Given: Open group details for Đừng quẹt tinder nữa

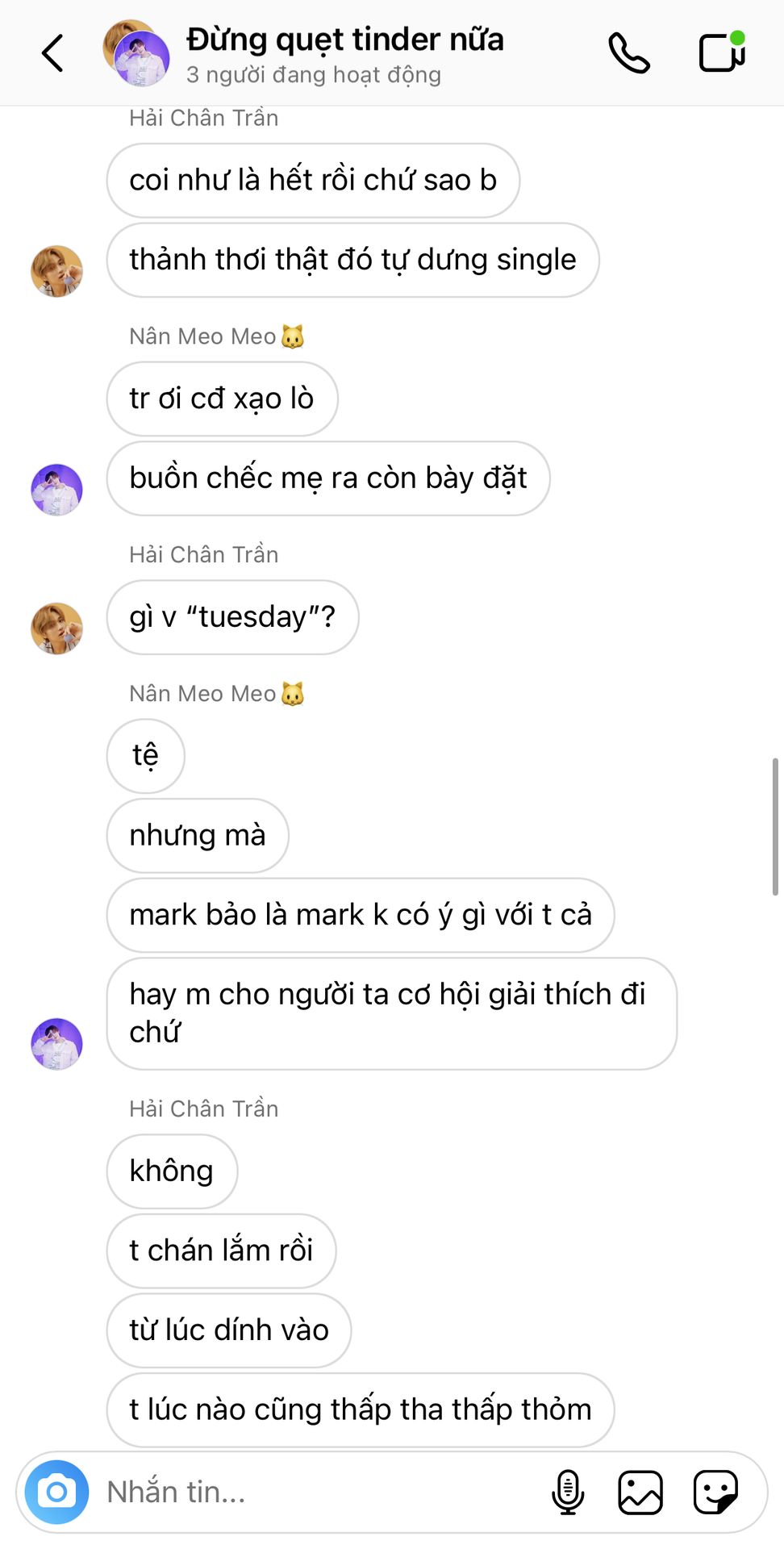Looking at the screenshot, I should pos(344,54).
